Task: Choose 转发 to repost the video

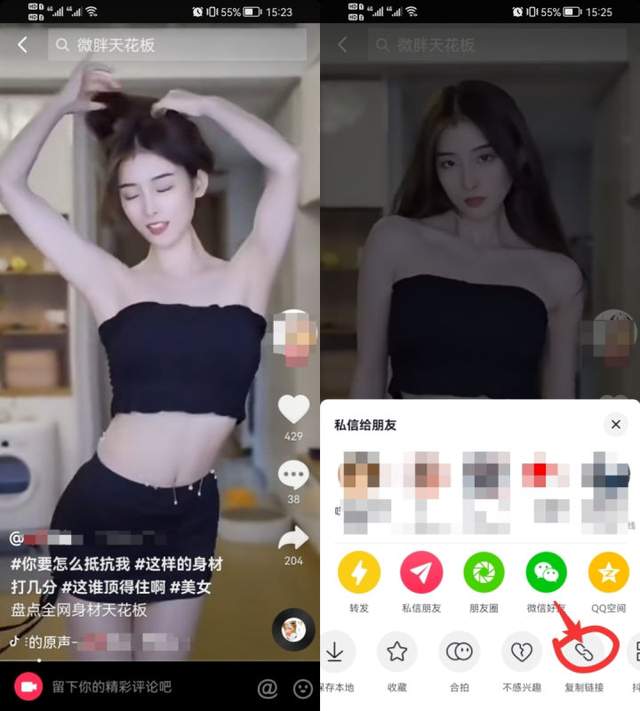Action: click(x=359, y=572)
